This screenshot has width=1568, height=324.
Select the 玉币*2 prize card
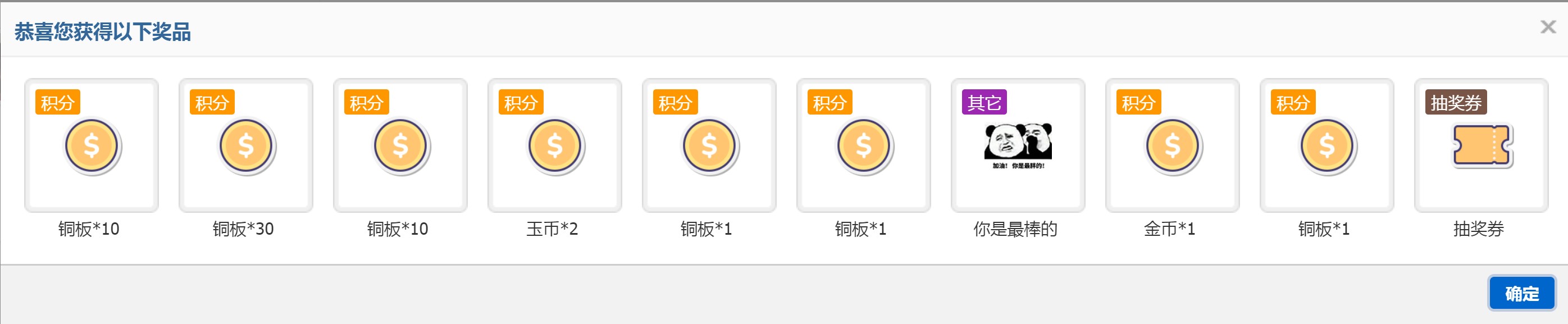[x=554, y=146]
